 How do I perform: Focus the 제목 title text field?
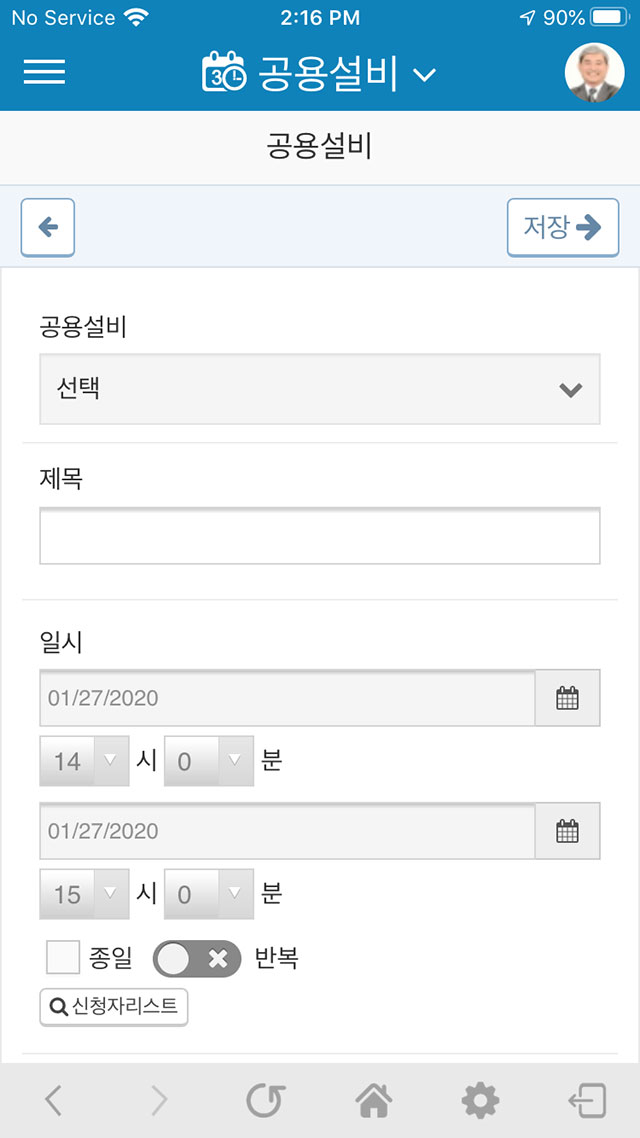pyautogui.click(x=320, y=536)
